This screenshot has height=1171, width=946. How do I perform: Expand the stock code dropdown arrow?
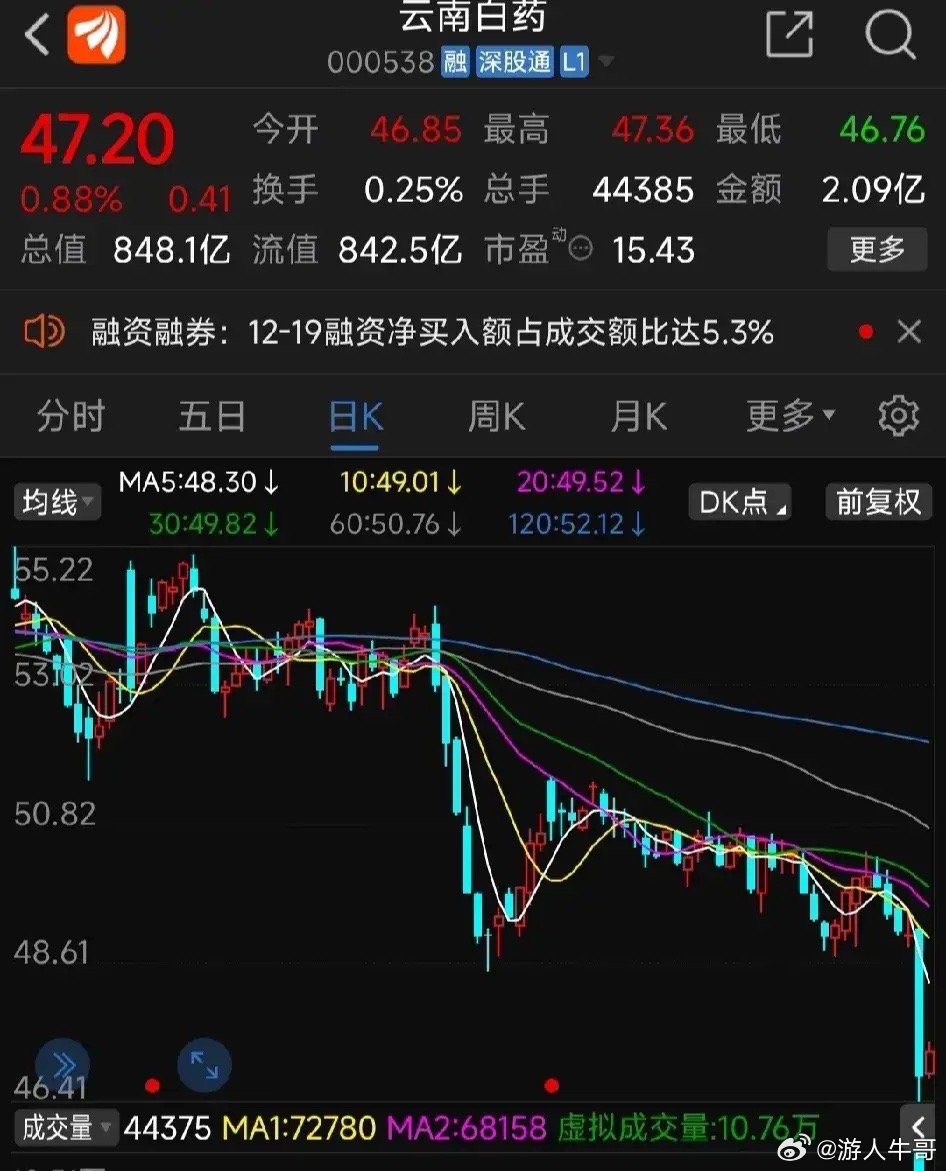[x=605, y=63]
